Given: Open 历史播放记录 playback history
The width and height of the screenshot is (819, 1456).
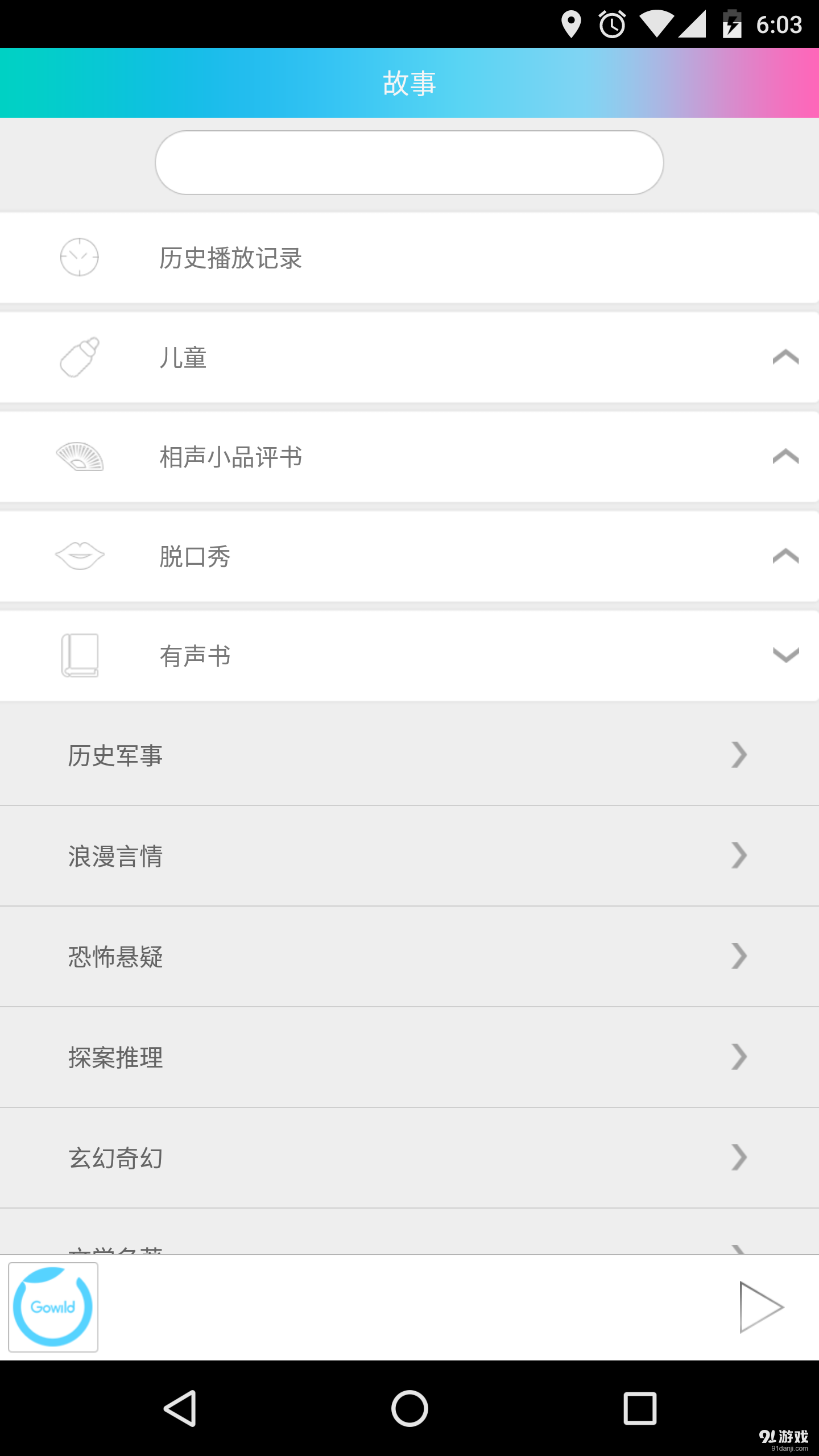Looking at the screenshot, I should [409, 258].
